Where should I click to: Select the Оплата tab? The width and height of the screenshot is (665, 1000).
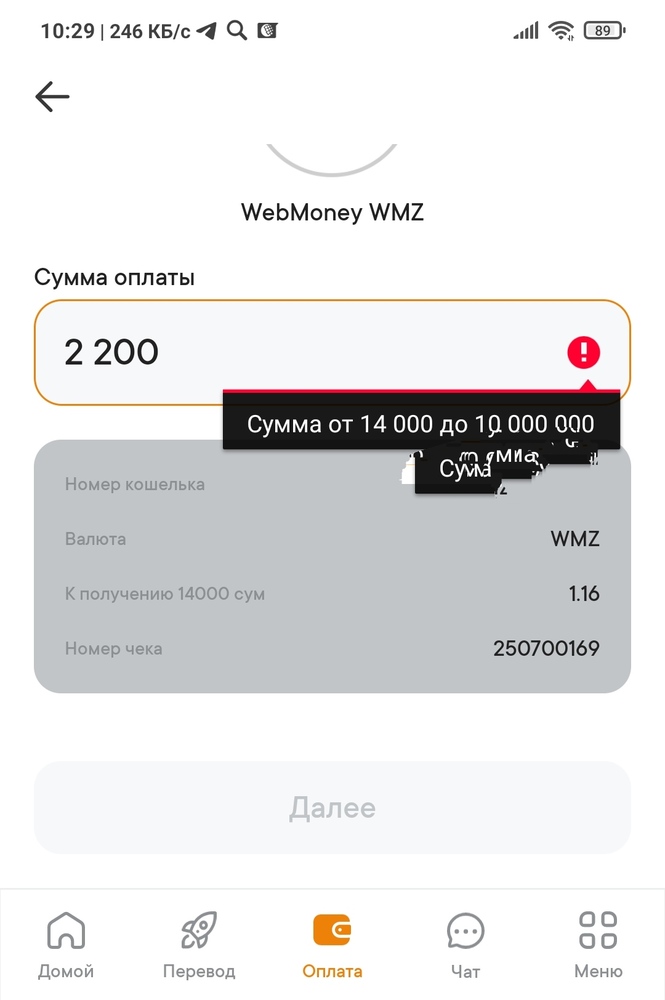332,945
